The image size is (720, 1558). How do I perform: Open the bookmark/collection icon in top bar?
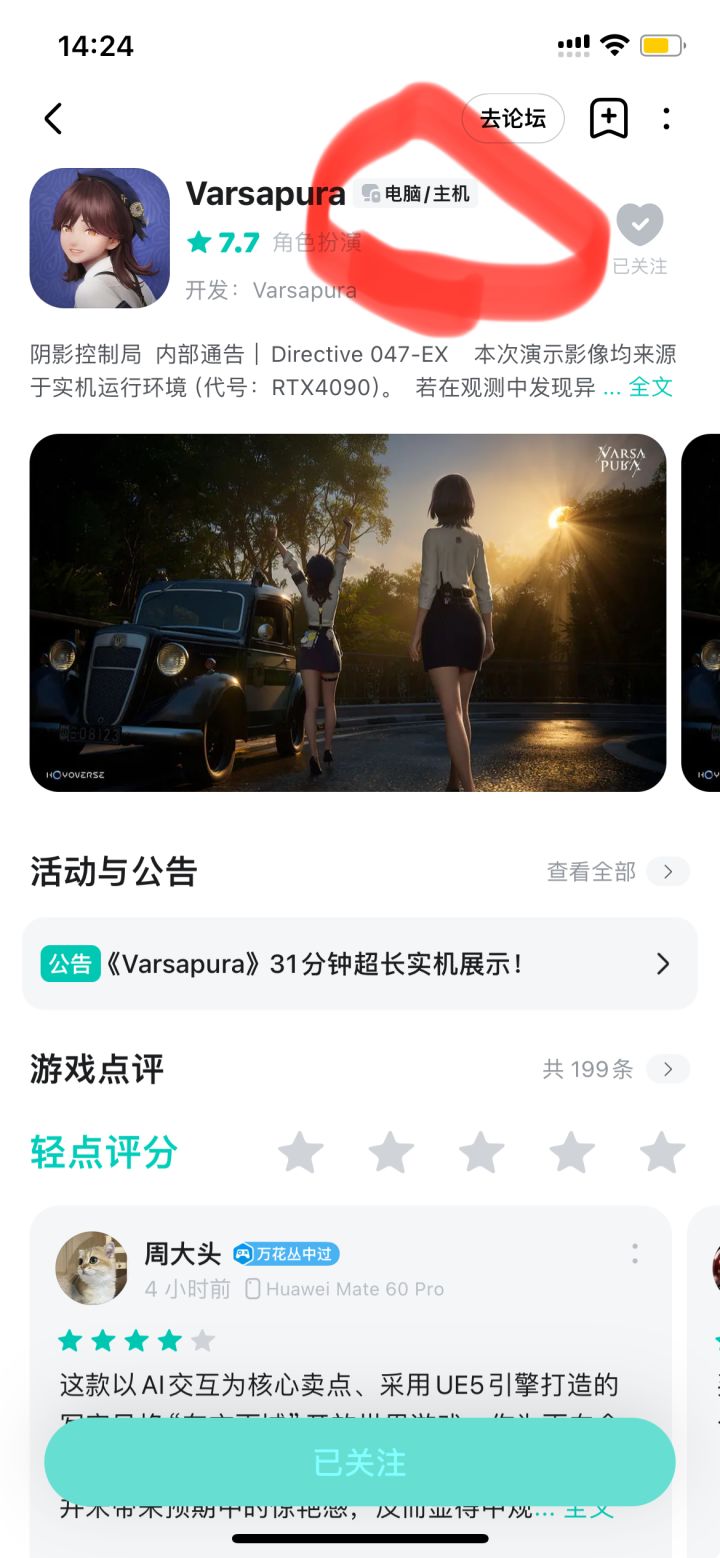608,118
